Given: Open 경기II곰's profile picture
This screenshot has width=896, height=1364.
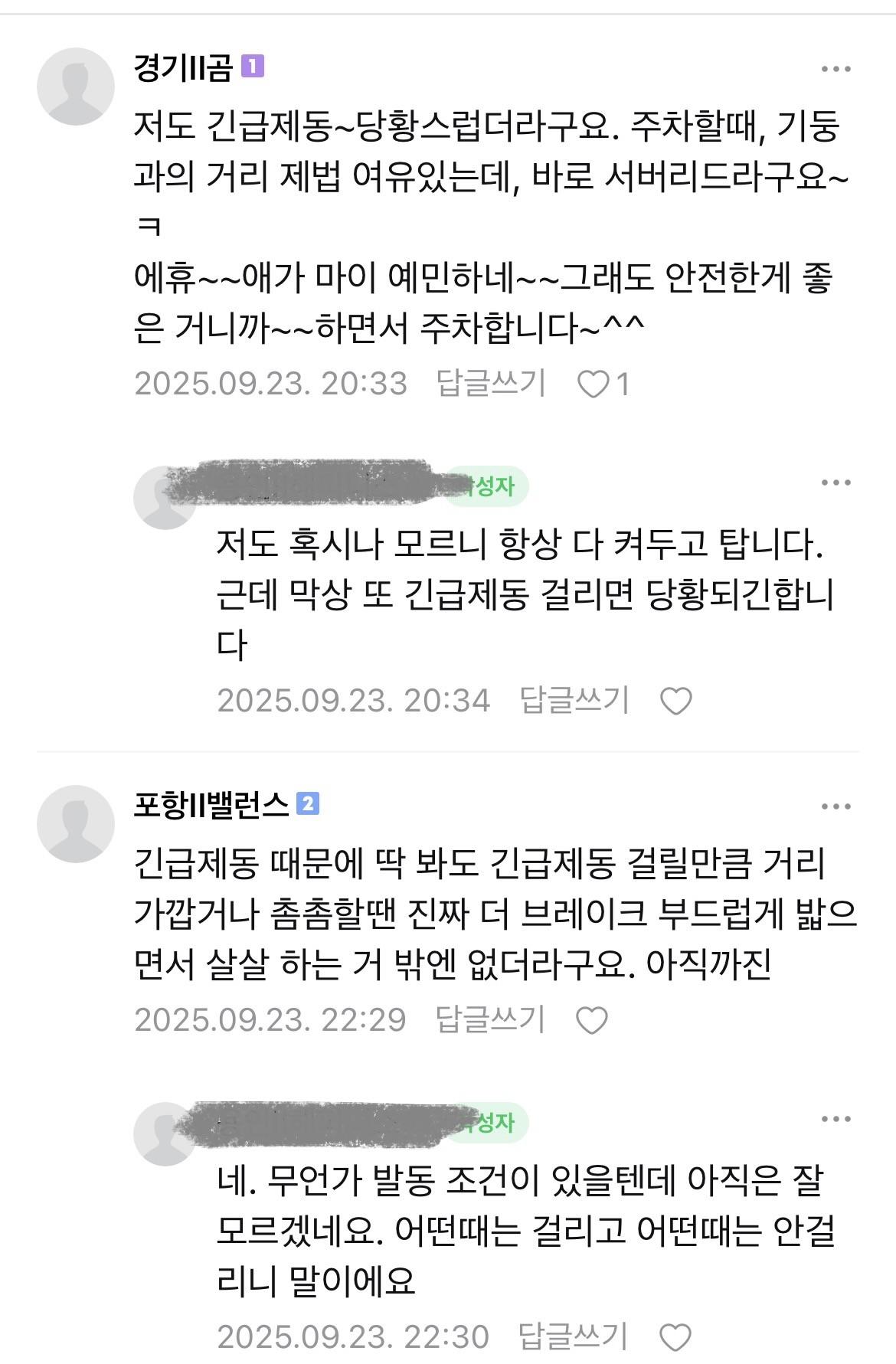Looking at the screenshot, I should (75, 86).
